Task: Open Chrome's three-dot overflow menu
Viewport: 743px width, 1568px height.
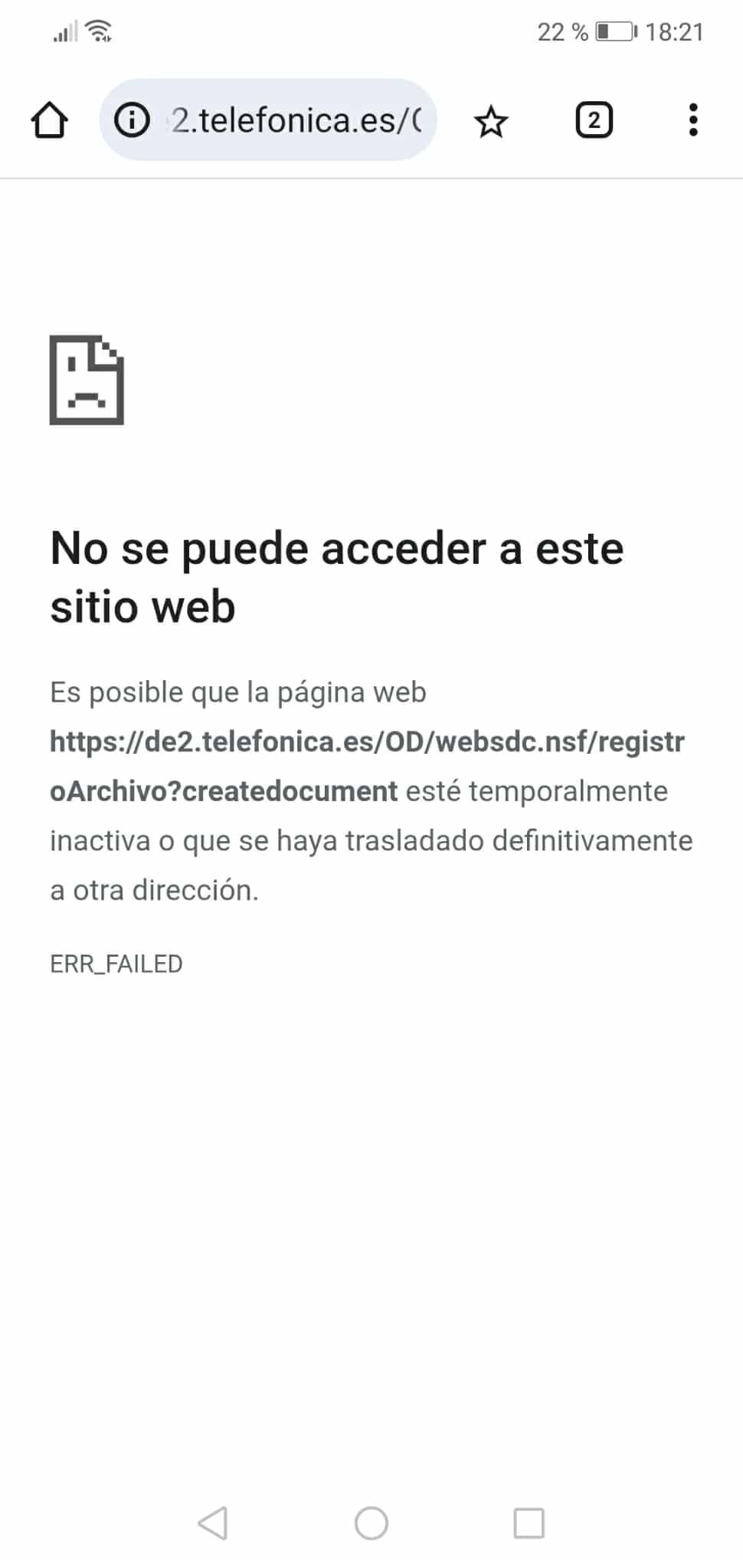Action: (x=693, y=119)
